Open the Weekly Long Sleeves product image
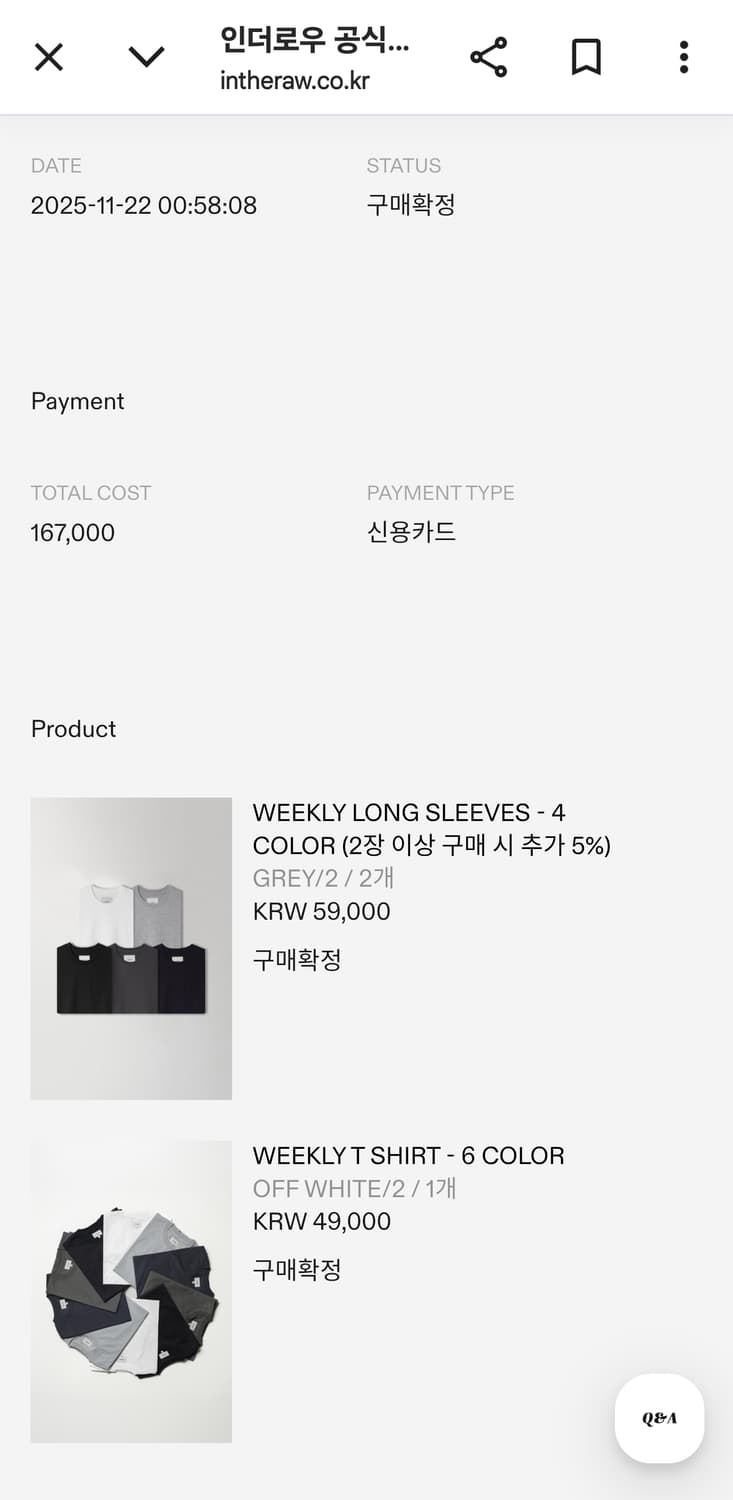 tap(131, 948)
